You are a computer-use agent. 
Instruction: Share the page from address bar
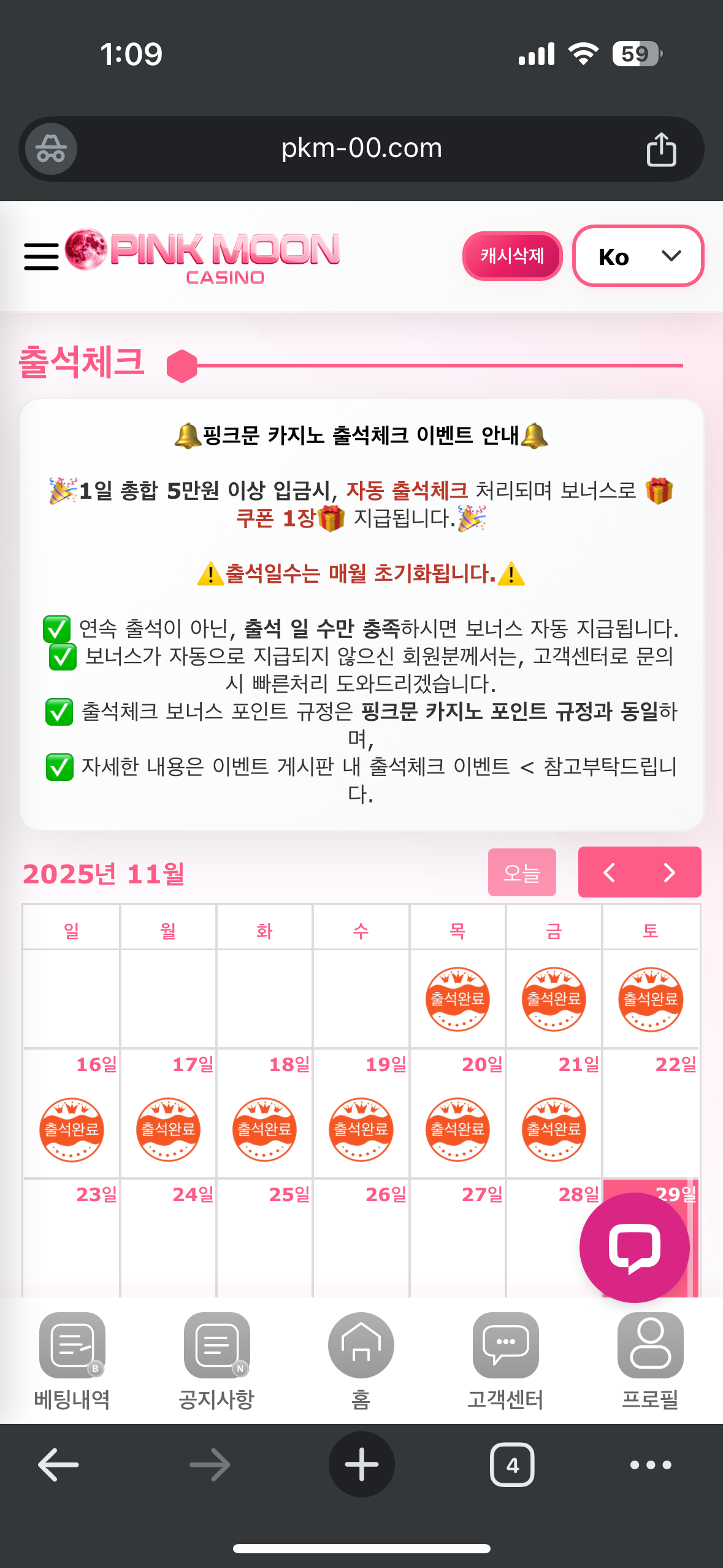pos(661,149)
